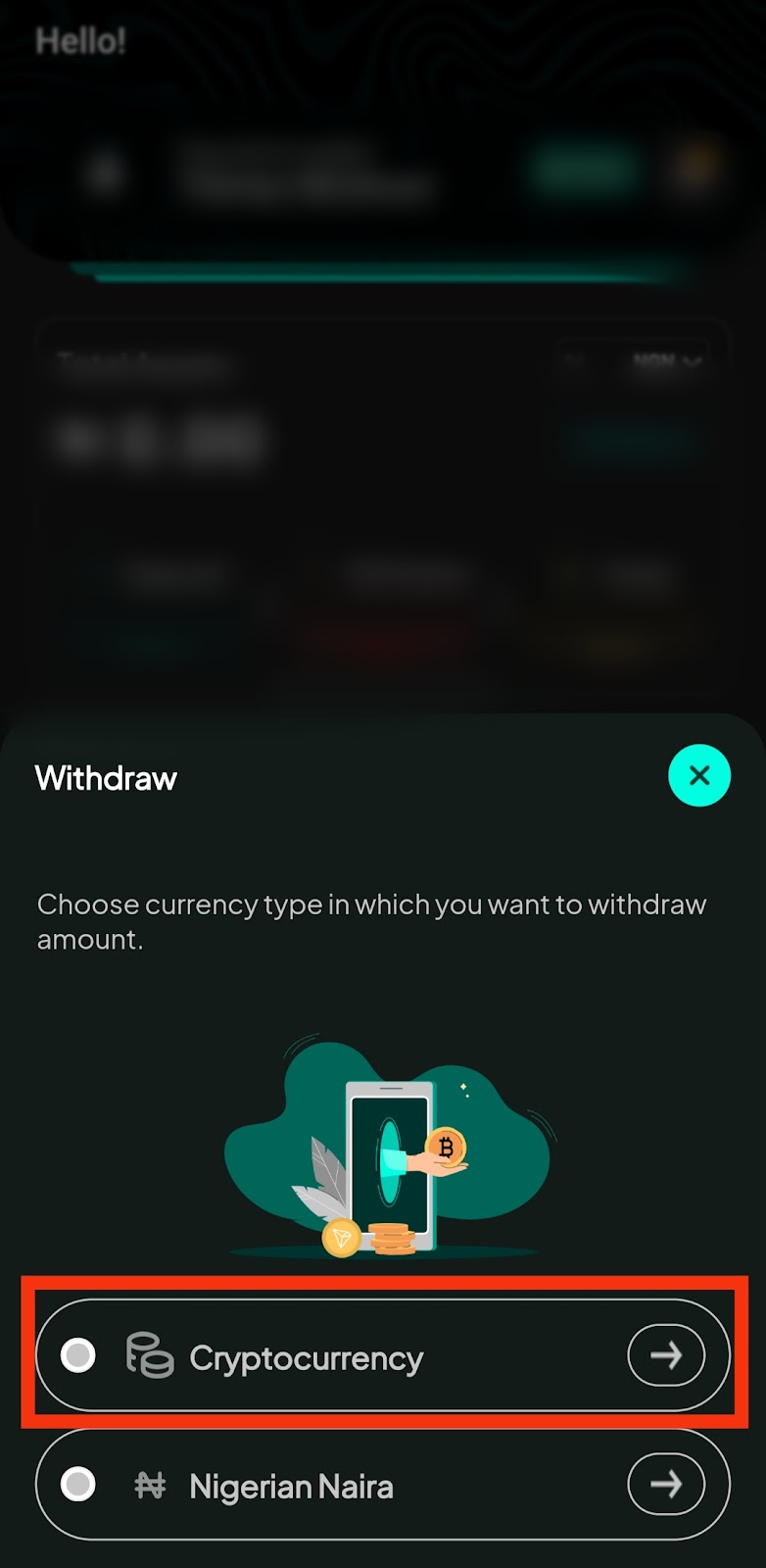Select Cryptocurrency as withdrawal type

pos(382,1356)
